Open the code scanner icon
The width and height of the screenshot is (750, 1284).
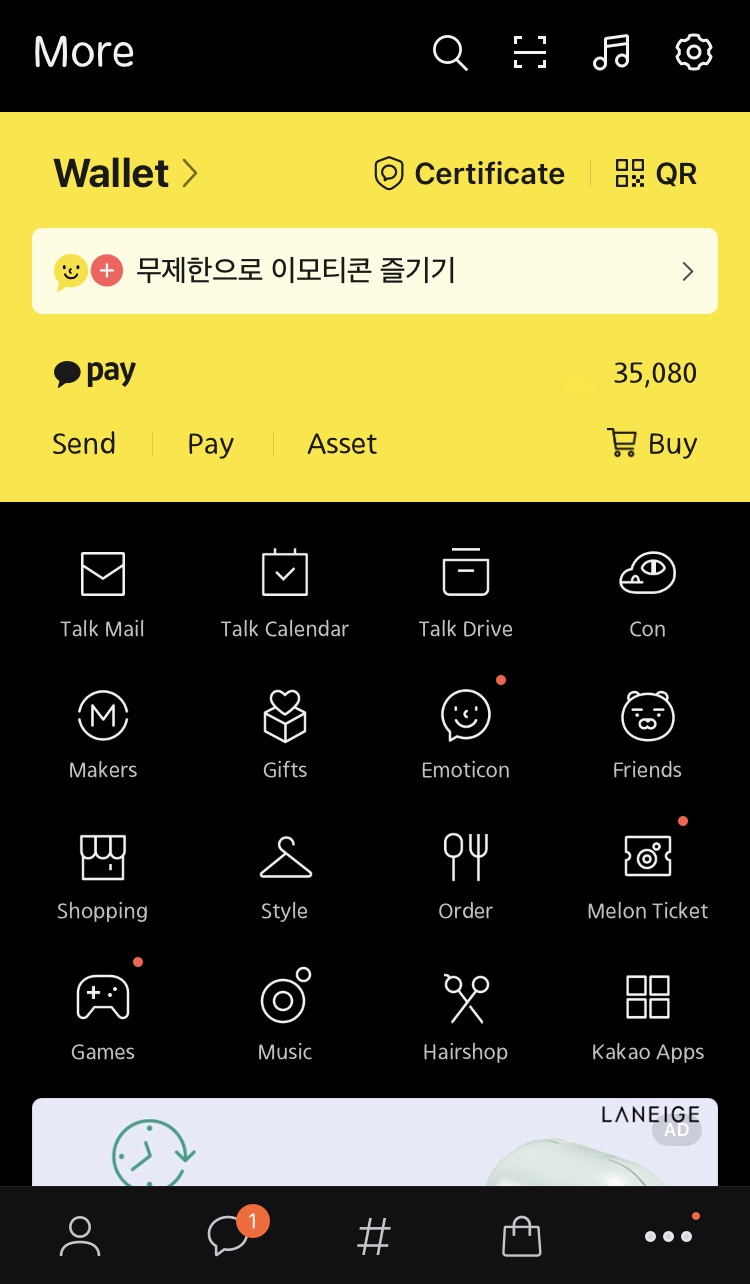tap(530, 52)
